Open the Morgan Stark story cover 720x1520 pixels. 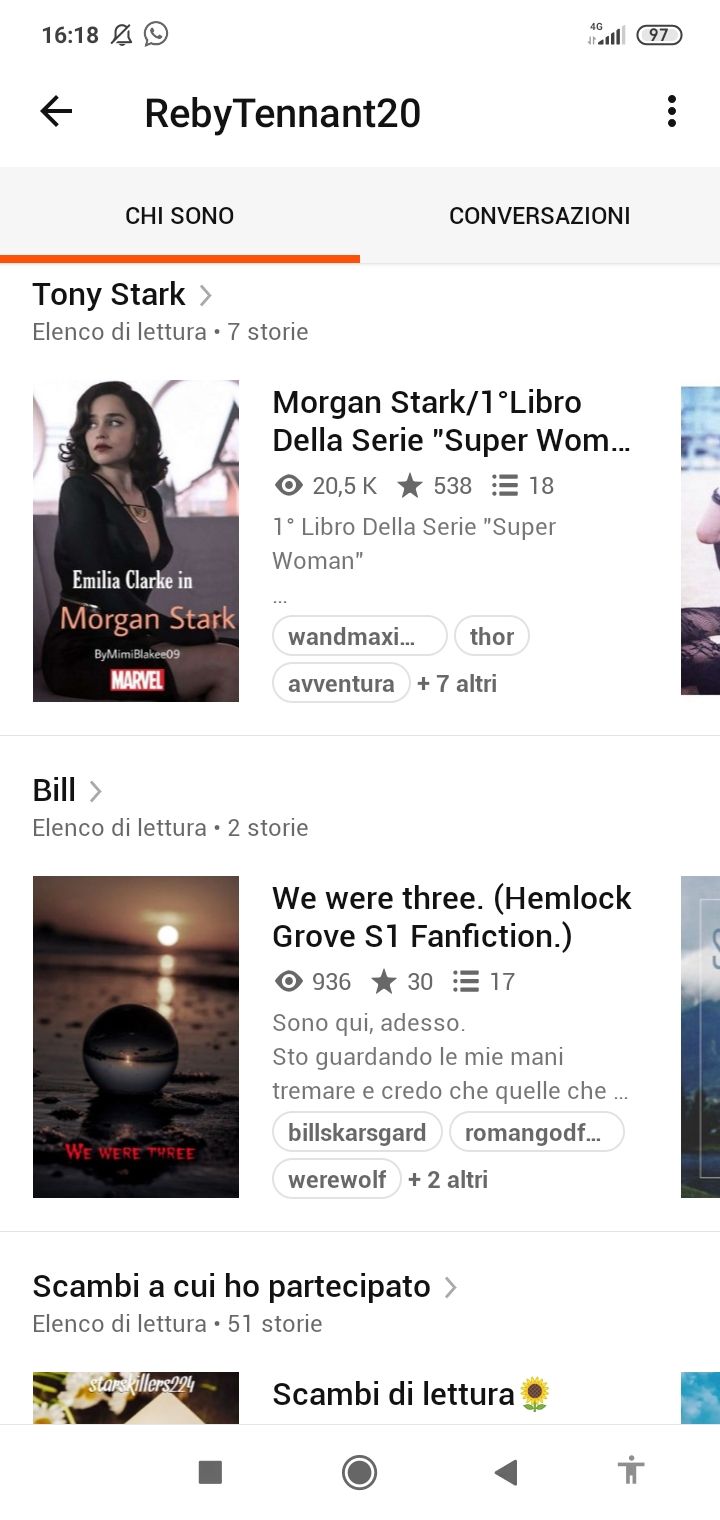pyautogui.click(x=136, y=540)
